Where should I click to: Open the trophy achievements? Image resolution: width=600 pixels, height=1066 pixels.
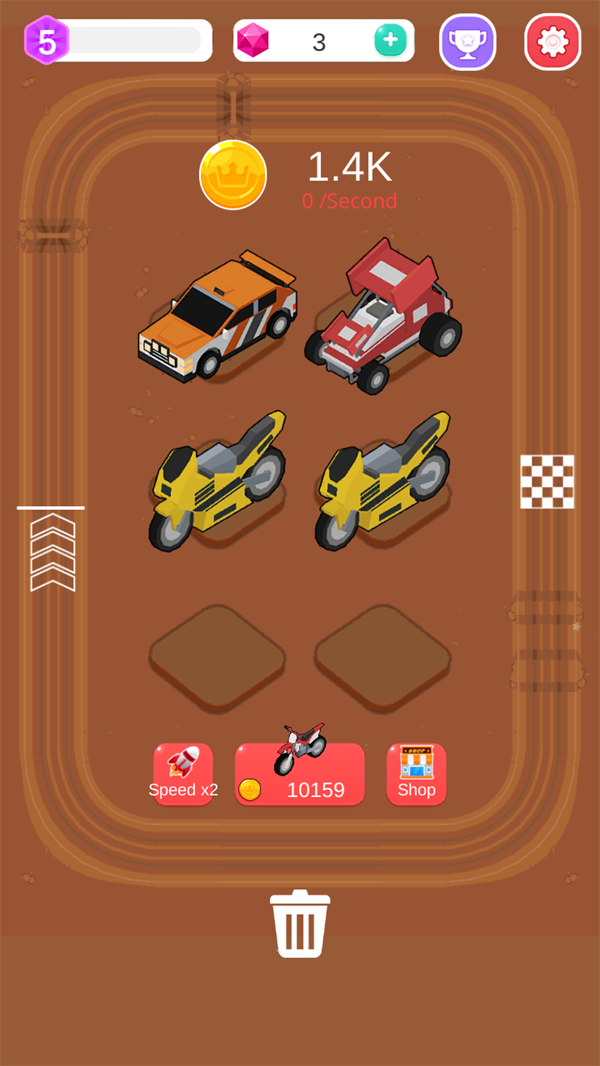click(x=468, y=42)
